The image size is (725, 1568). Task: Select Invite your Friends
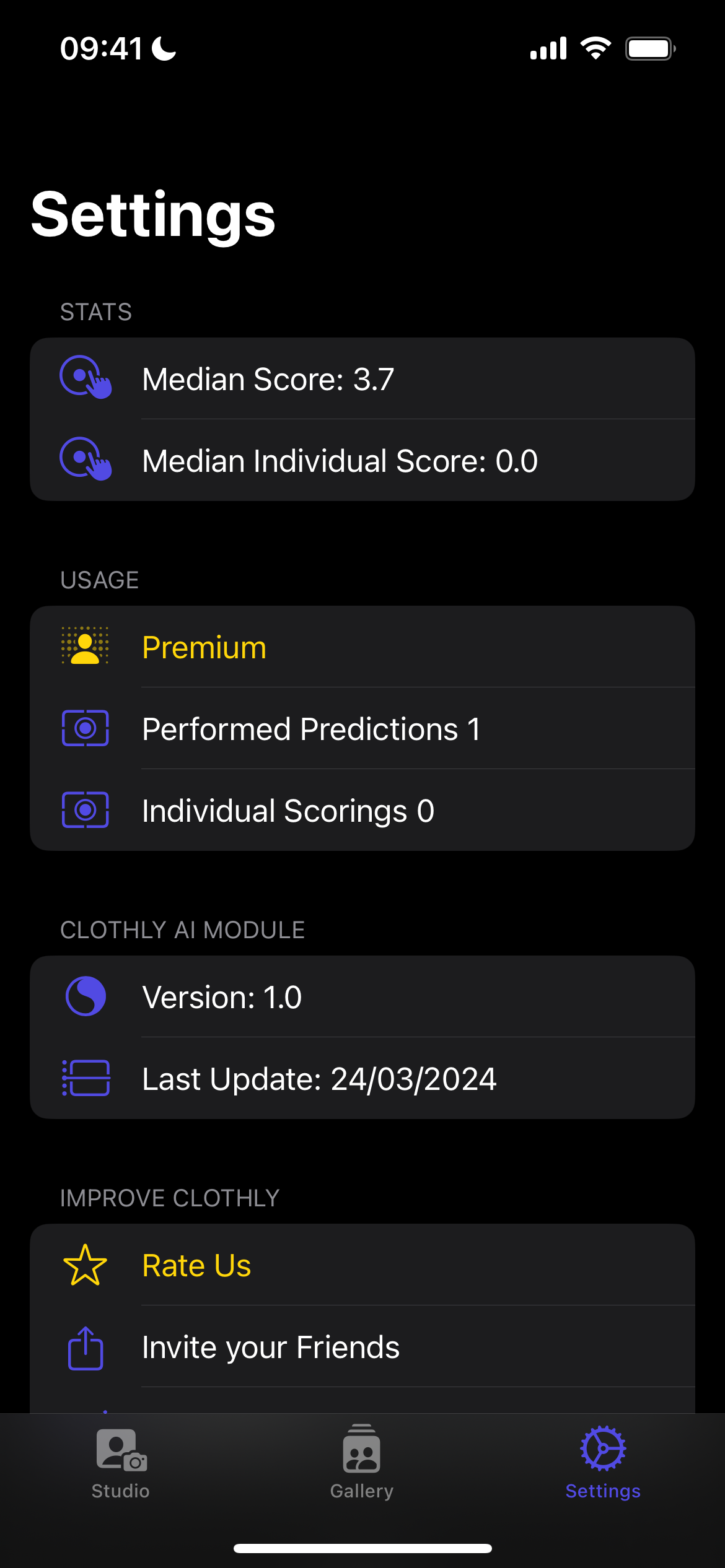point(362,1347)
